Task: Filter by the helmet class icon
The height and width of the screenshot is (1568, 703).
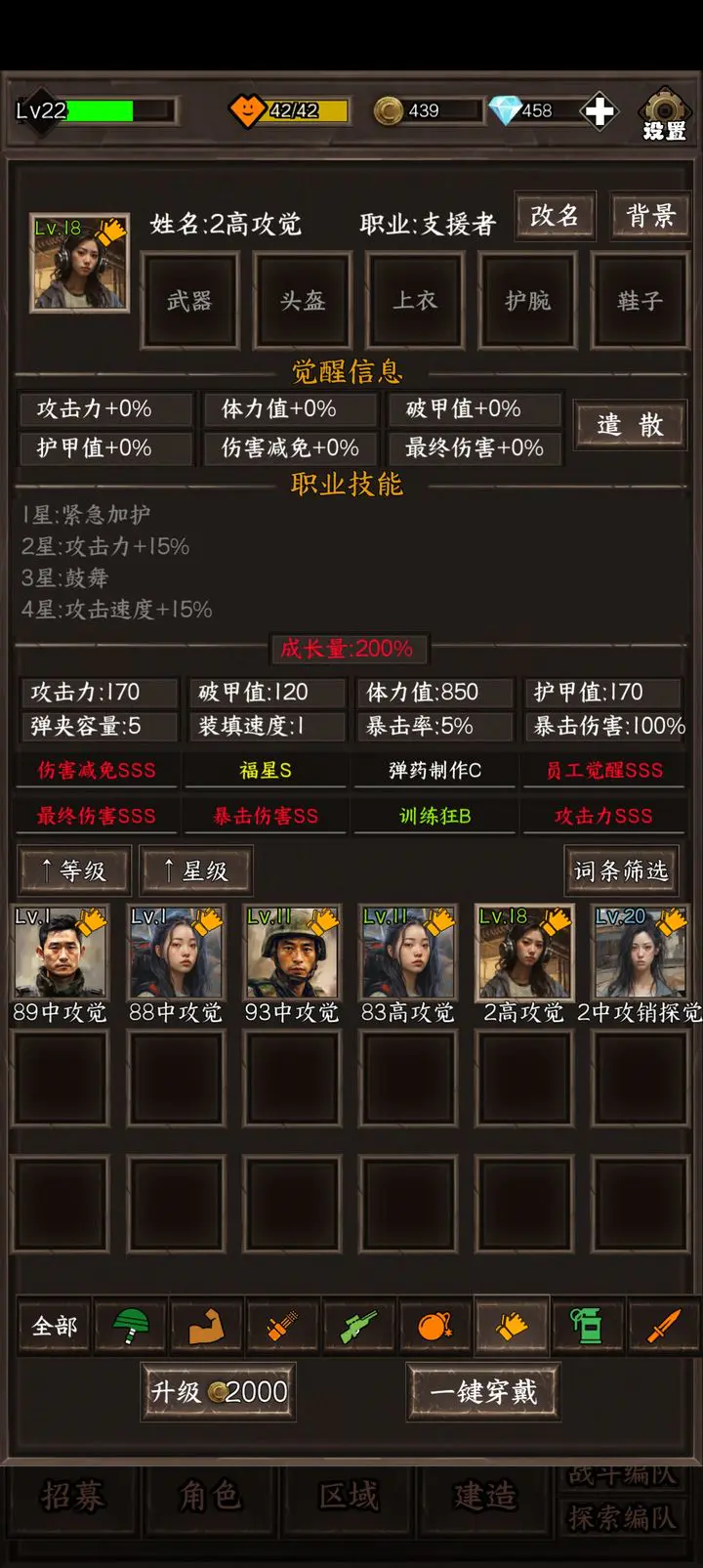Action: pos(131,1326)
